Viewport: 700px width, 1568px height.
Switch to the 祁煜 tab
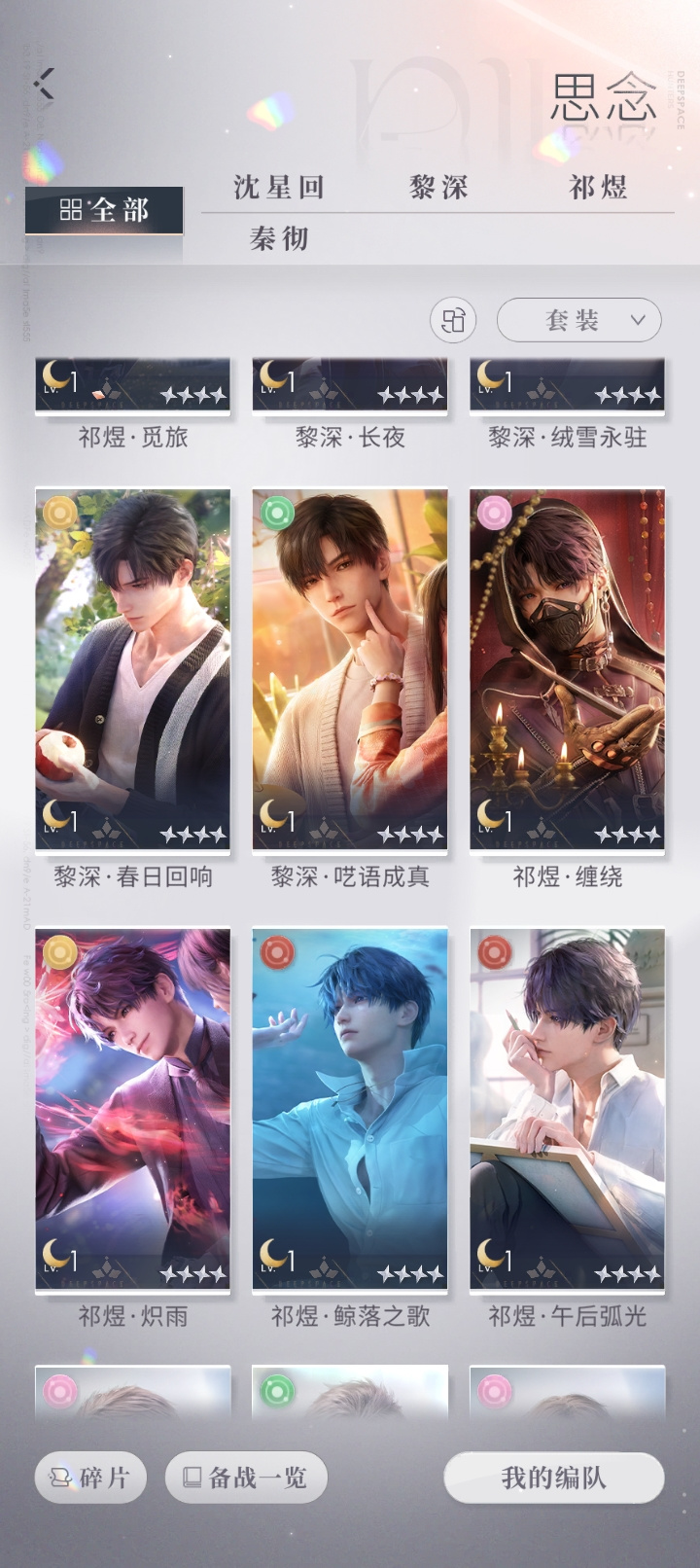598,187
